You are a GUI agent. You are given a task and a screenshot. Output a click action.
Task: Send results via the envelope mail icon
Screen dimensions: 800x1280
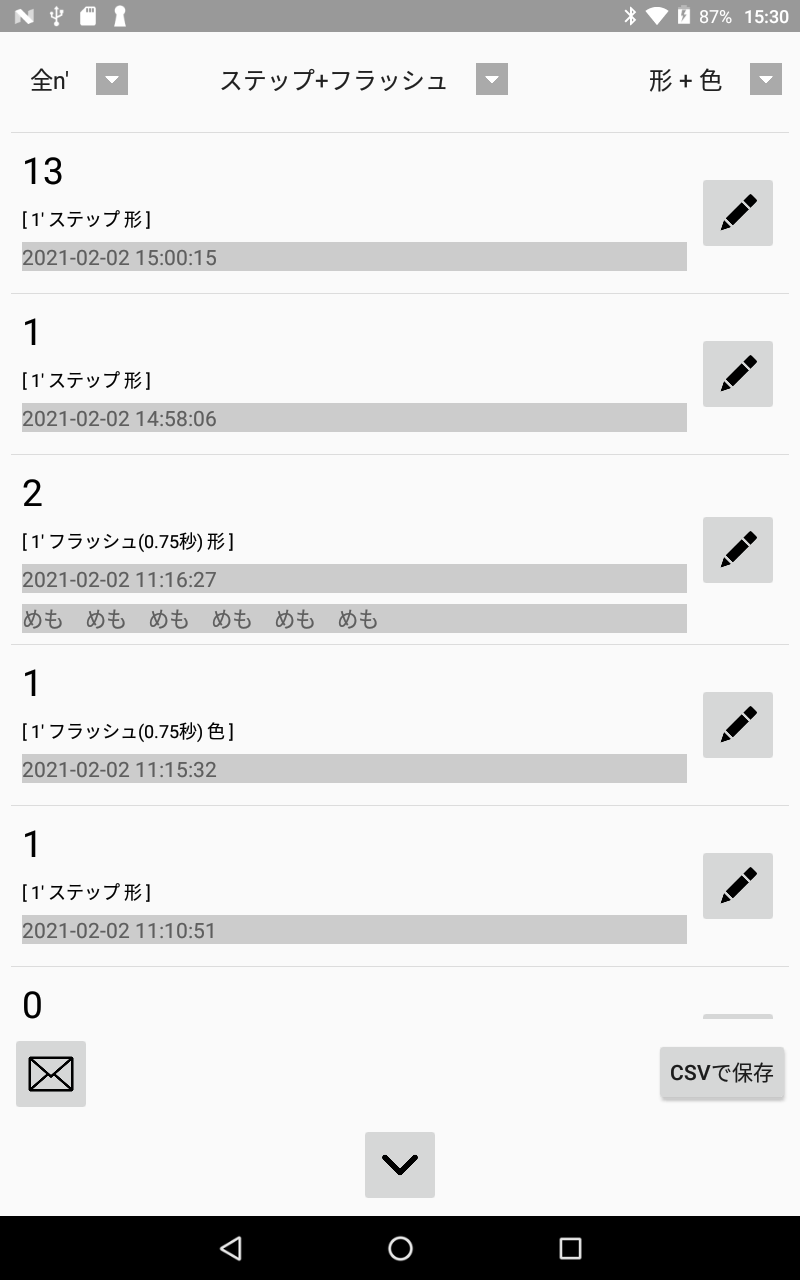[x=51, y=1074]
